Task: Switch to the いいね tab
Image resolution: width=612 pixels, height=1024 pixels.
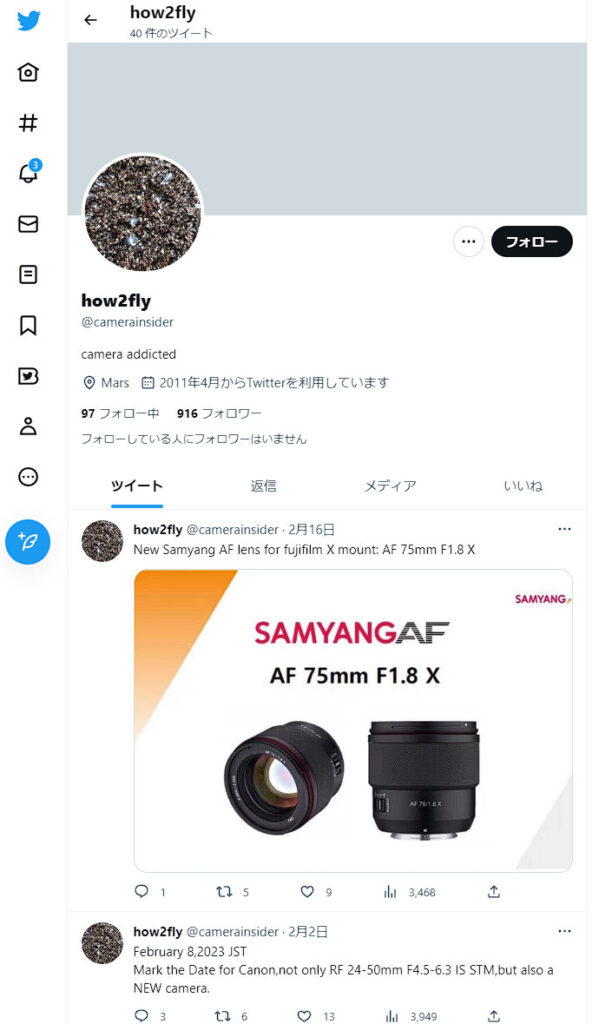Action: [x=523, y=486]
